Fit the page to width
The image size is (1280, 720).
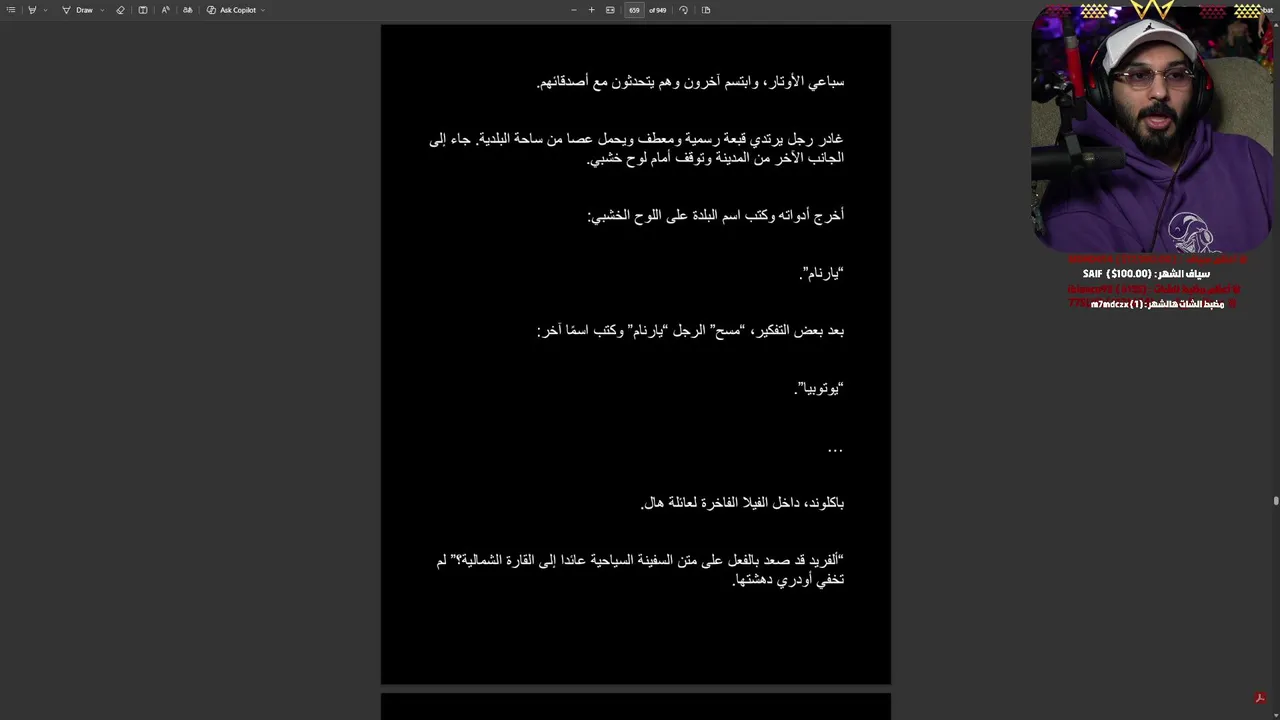tap(610, 10)
